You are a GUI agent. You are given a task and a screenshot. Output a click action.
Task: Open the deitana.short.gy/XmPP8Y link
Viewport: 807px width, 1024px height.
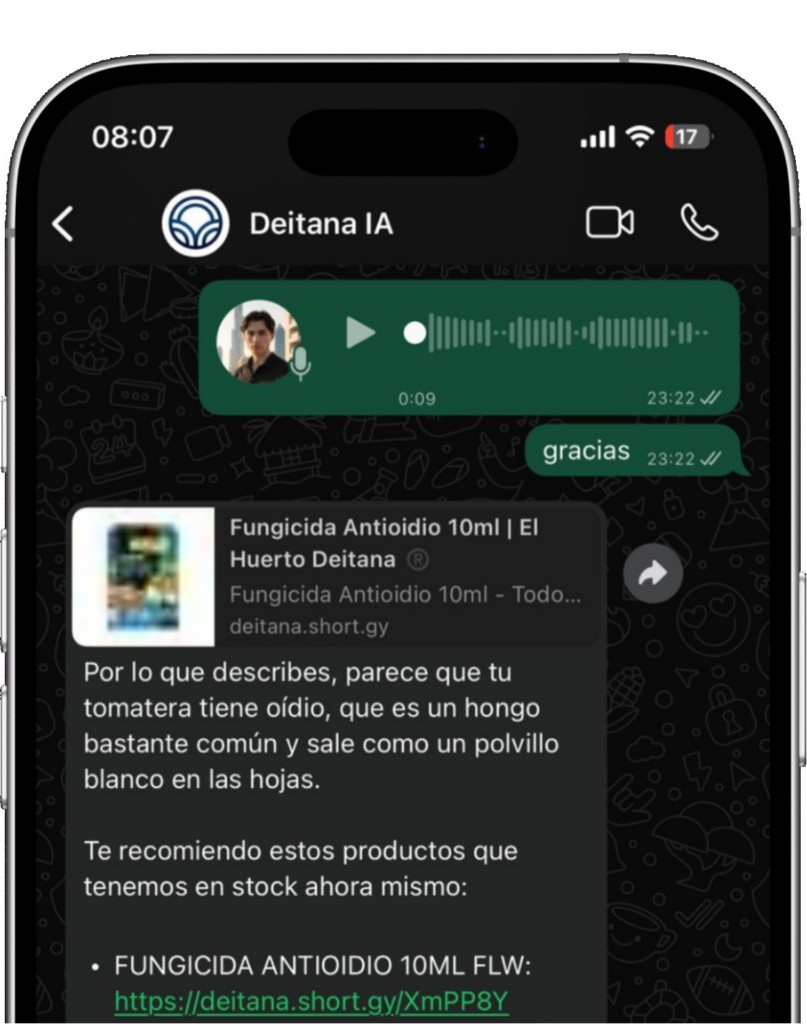coord(311,1001)
